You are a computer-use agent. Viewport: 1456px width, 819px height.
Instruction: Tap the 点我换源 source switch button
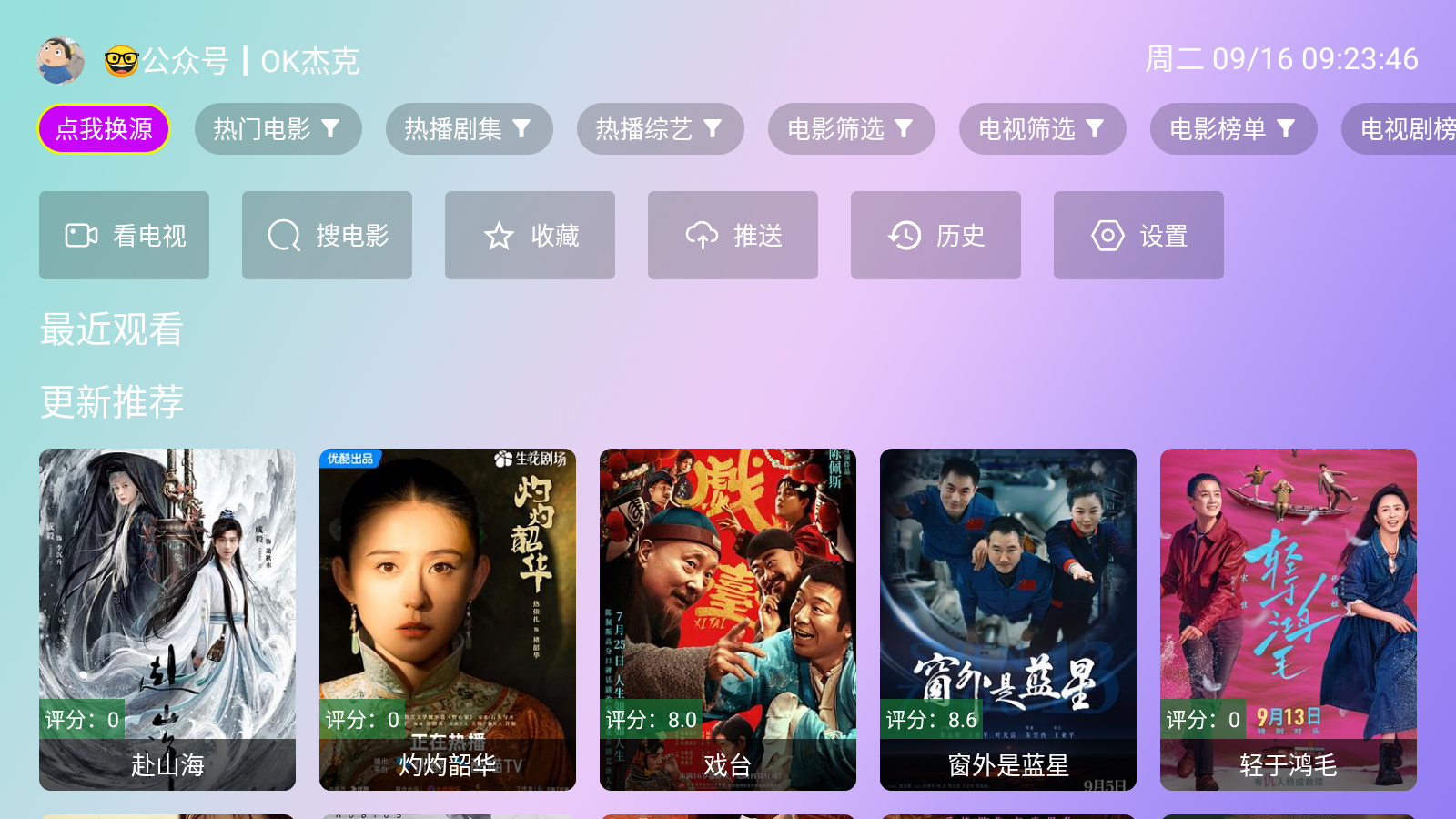click(104, 129)
